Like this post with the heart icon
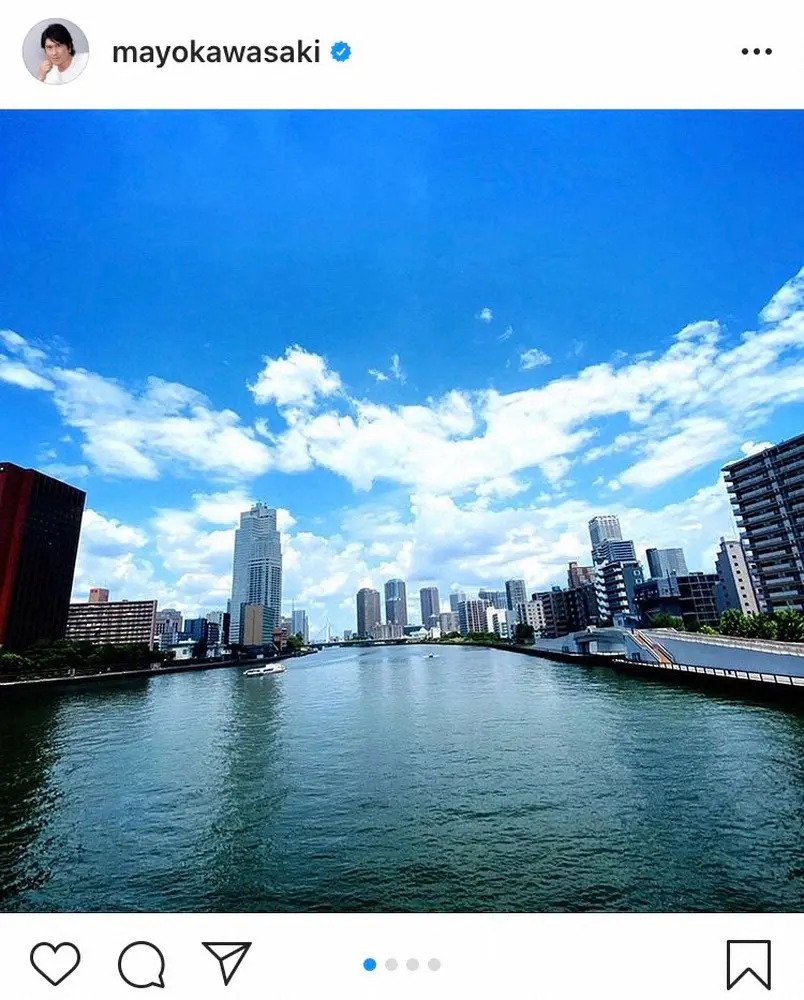 coord(55,964)
